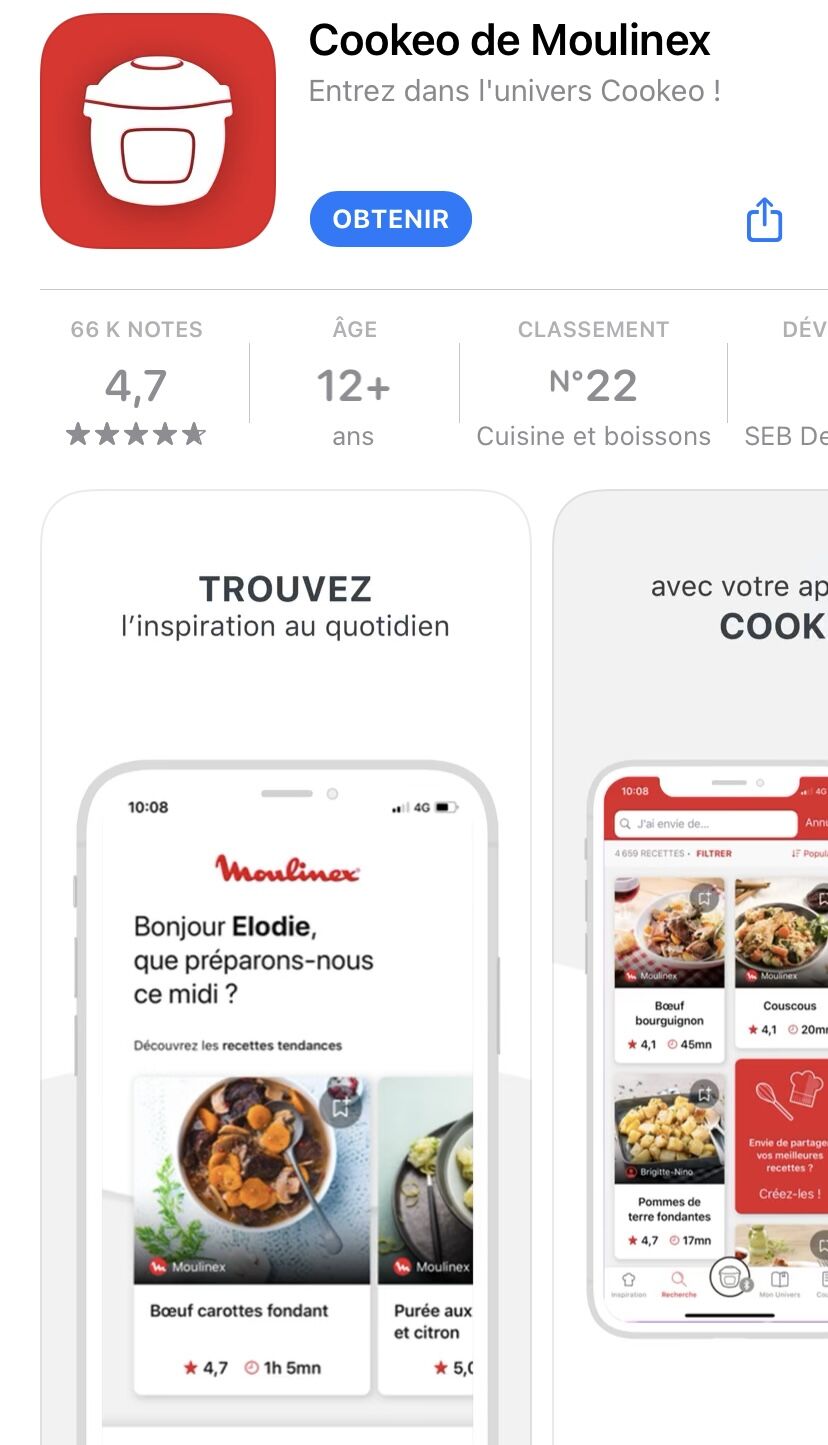Toggle the bookmark on Bœuf bourguignon
The height and width of the screenshot is (1445, 828).
pyautogui.click(x=704, y=899)
